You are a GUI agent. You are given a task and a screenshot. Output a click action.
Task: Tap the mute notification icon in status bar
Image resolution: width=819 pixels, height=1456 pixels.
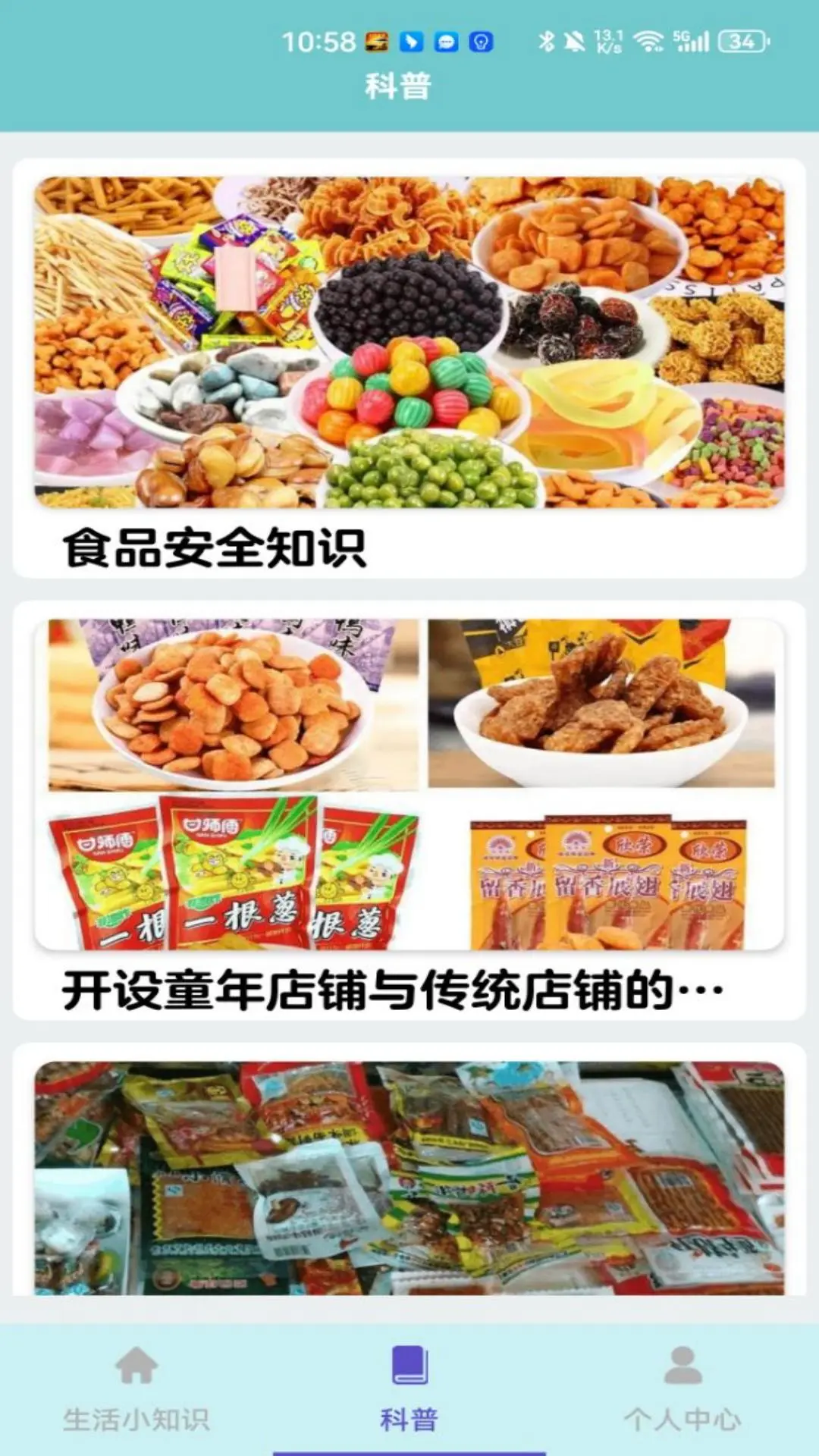[573, 40]
